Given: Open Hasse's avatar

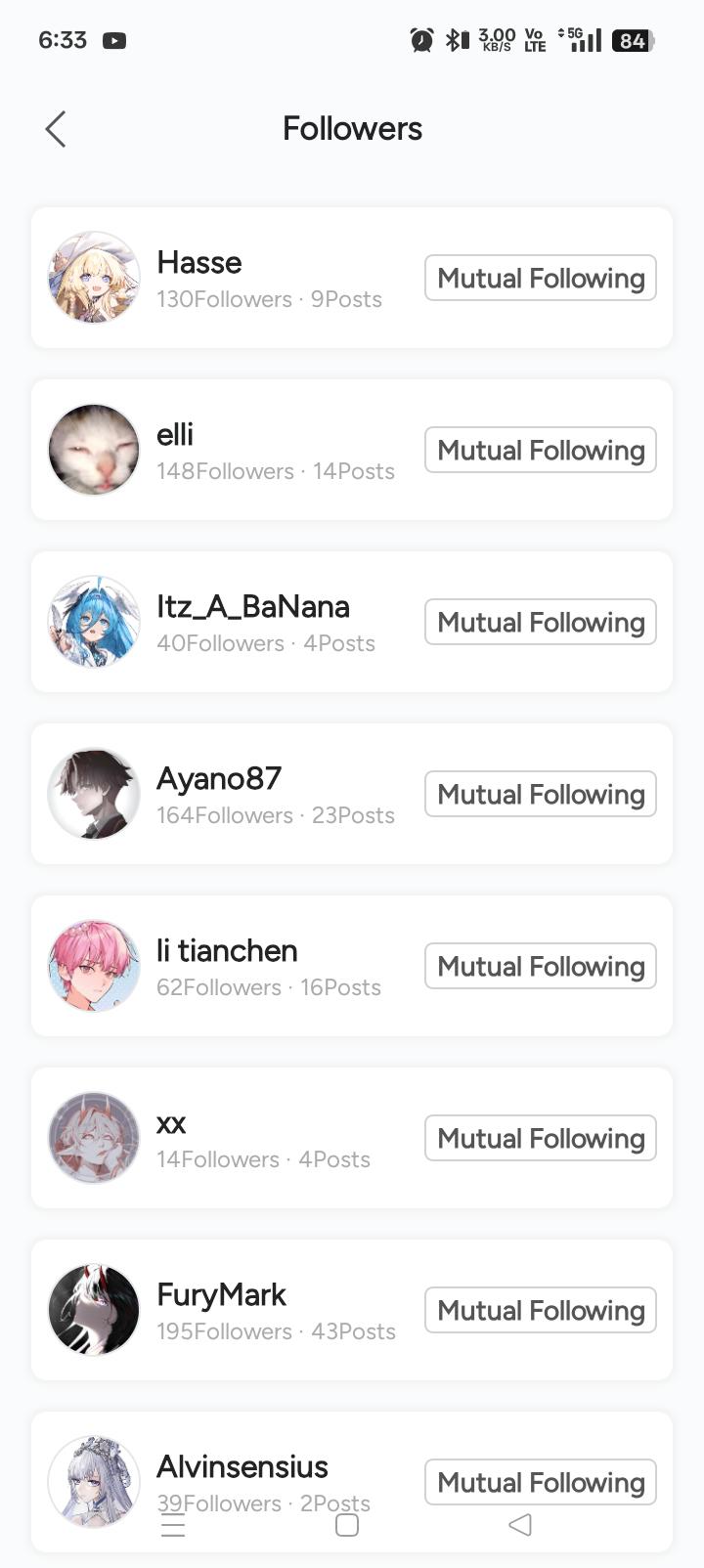Looking at the screenshot, I should coord(94,278).
